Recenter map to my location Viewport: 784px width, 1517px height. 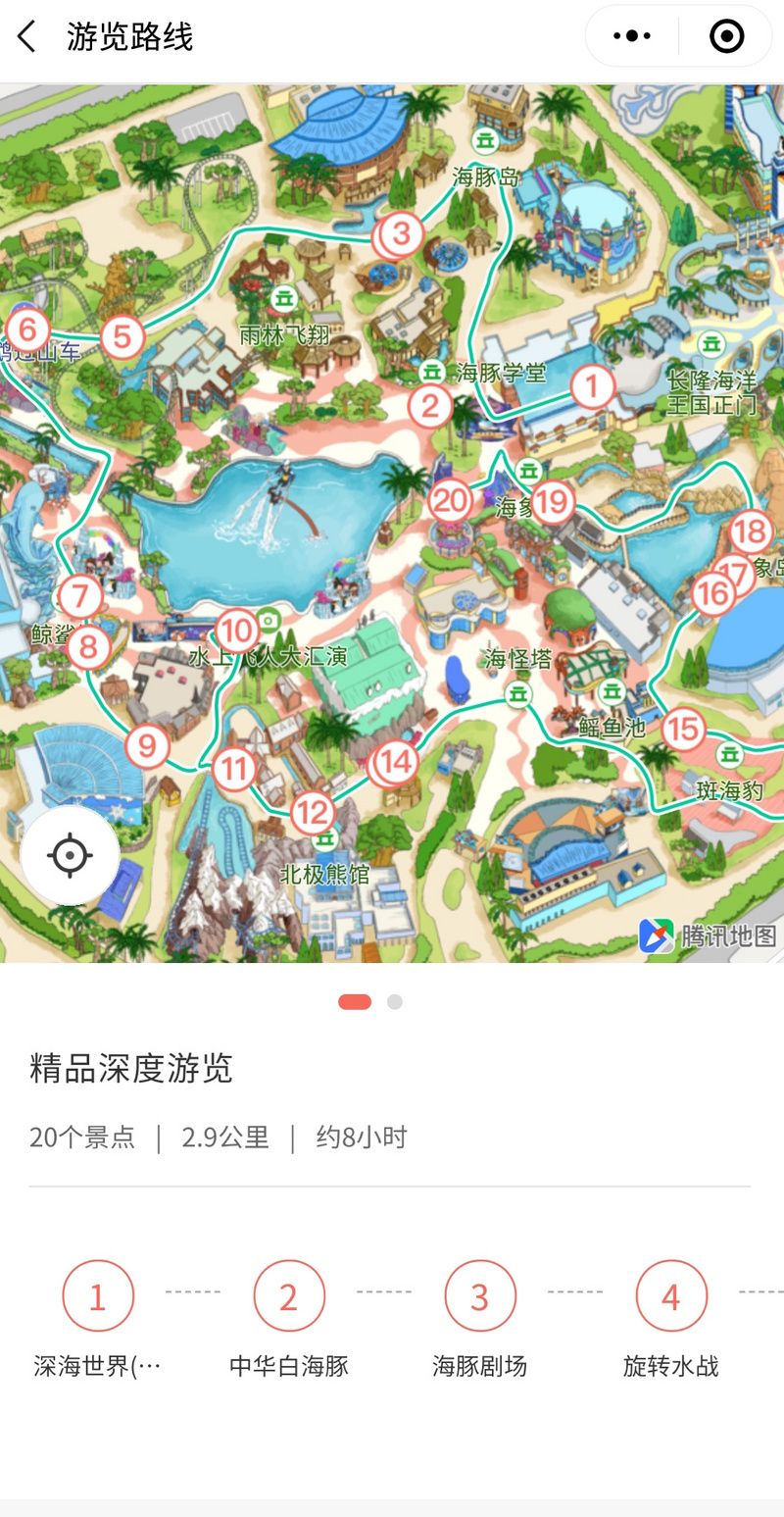tap(70, 855)
